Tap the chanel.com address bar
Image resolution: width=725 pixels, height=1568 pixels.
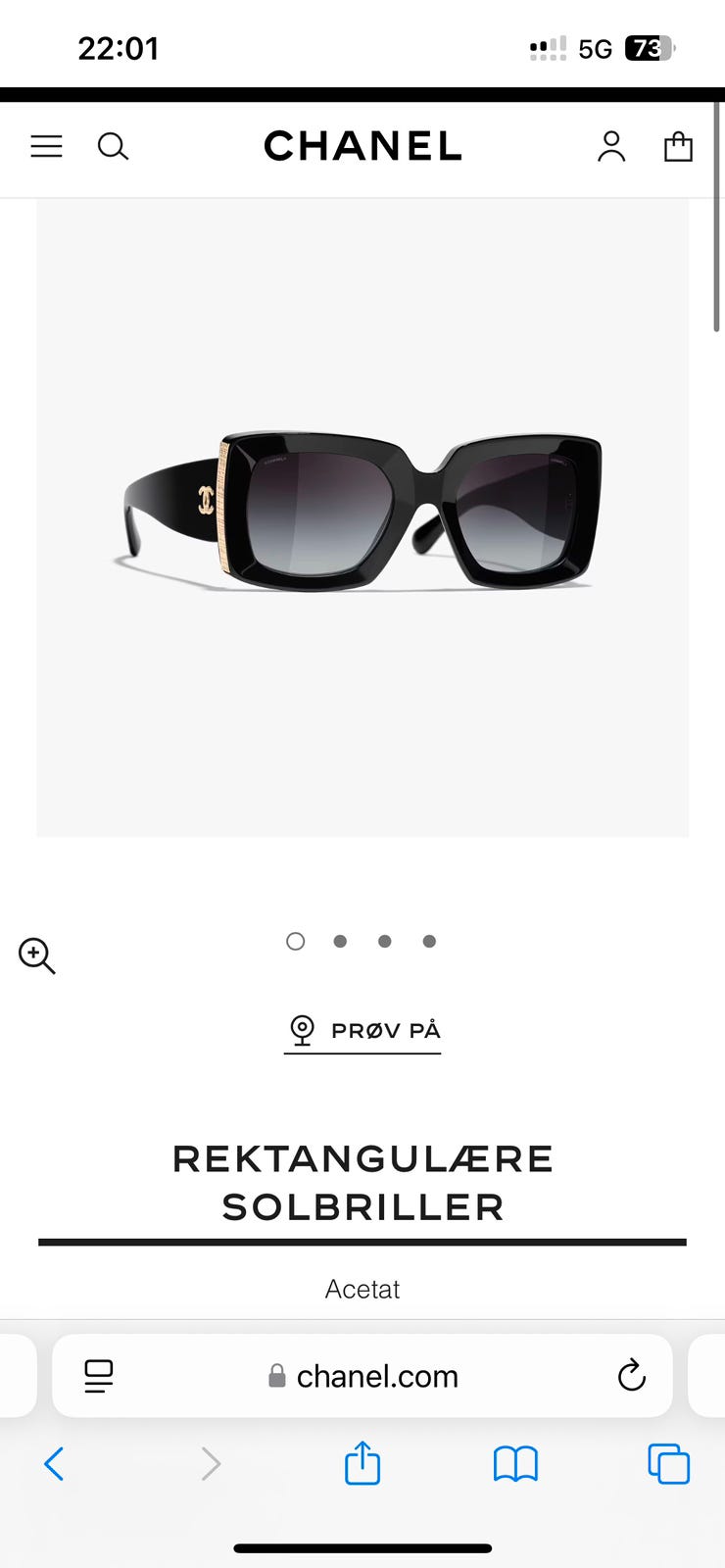[x=377, y=1376]
